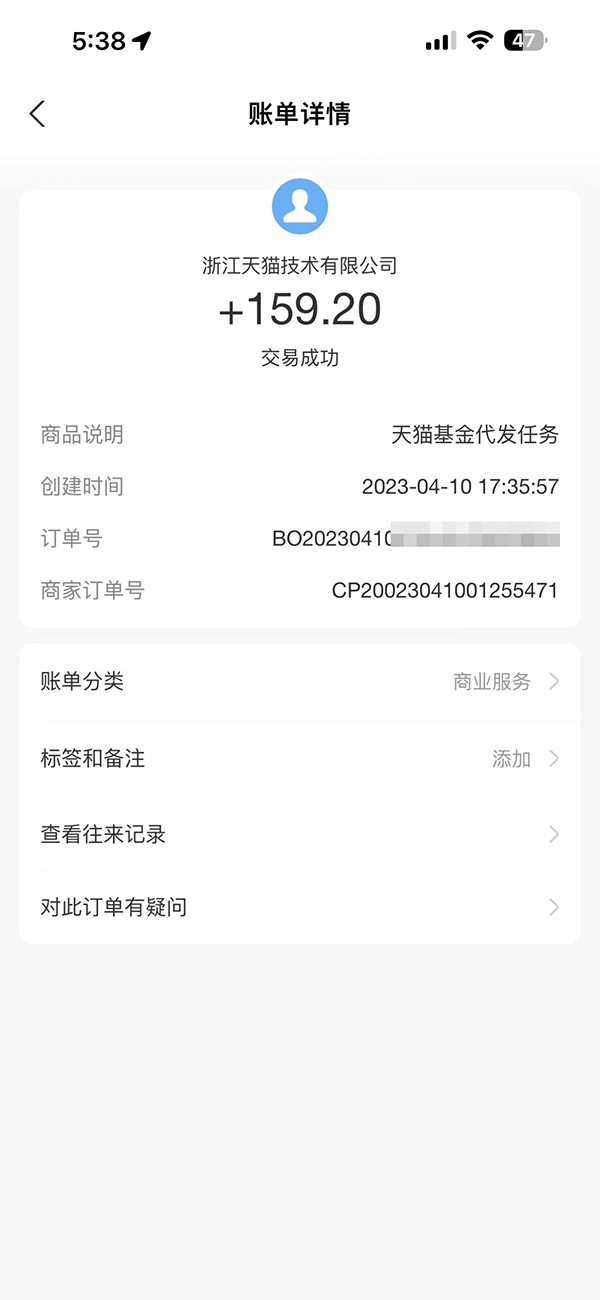The image size is (600, 1300).
Task: Open 查看往来记录 transaction history
Action: (300, 834)
